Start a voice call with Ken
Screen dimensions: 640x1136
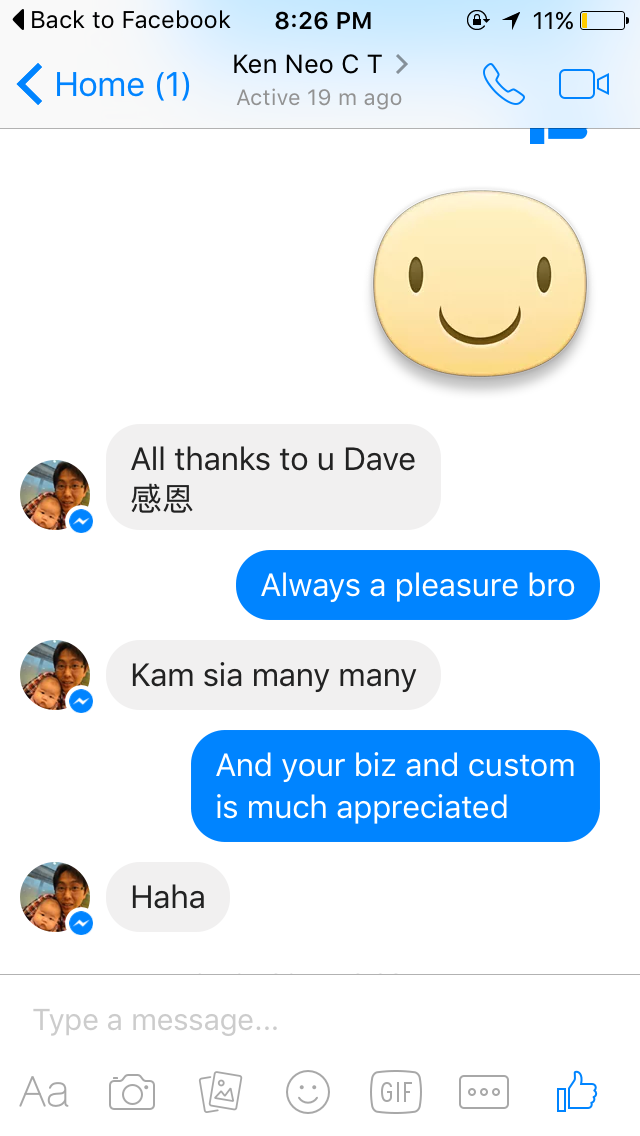click(504, 85)
